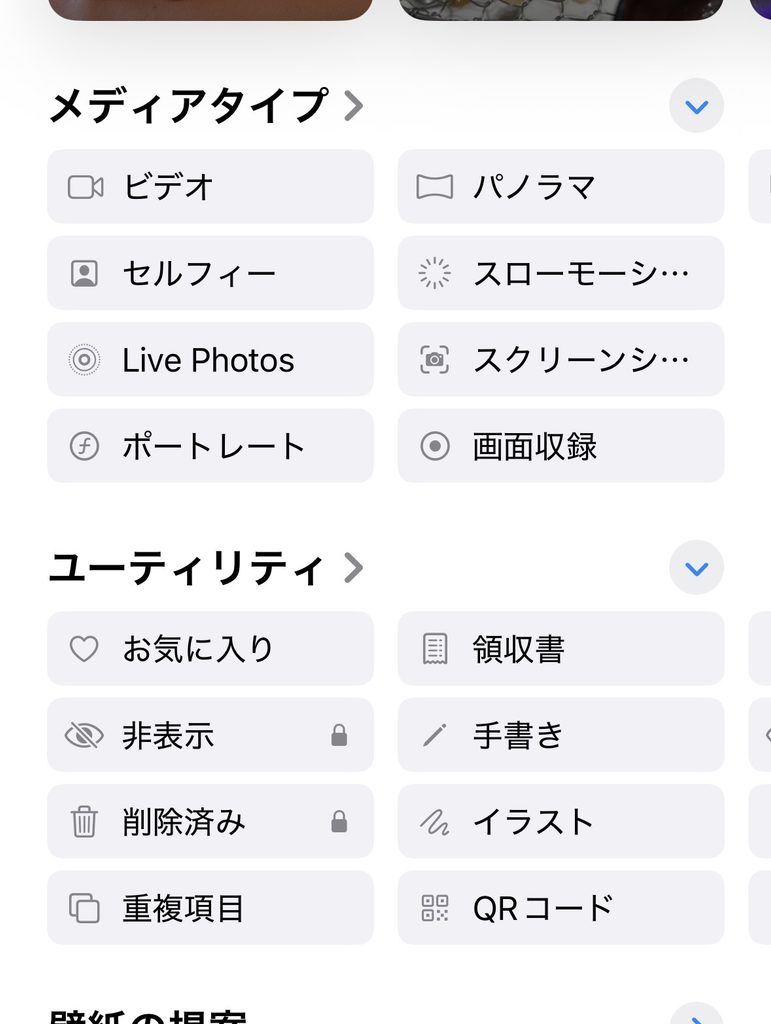Open the ポートレート album
Image resolution: width=771 pixels, height=1024 pixels.
click(210, 446)
